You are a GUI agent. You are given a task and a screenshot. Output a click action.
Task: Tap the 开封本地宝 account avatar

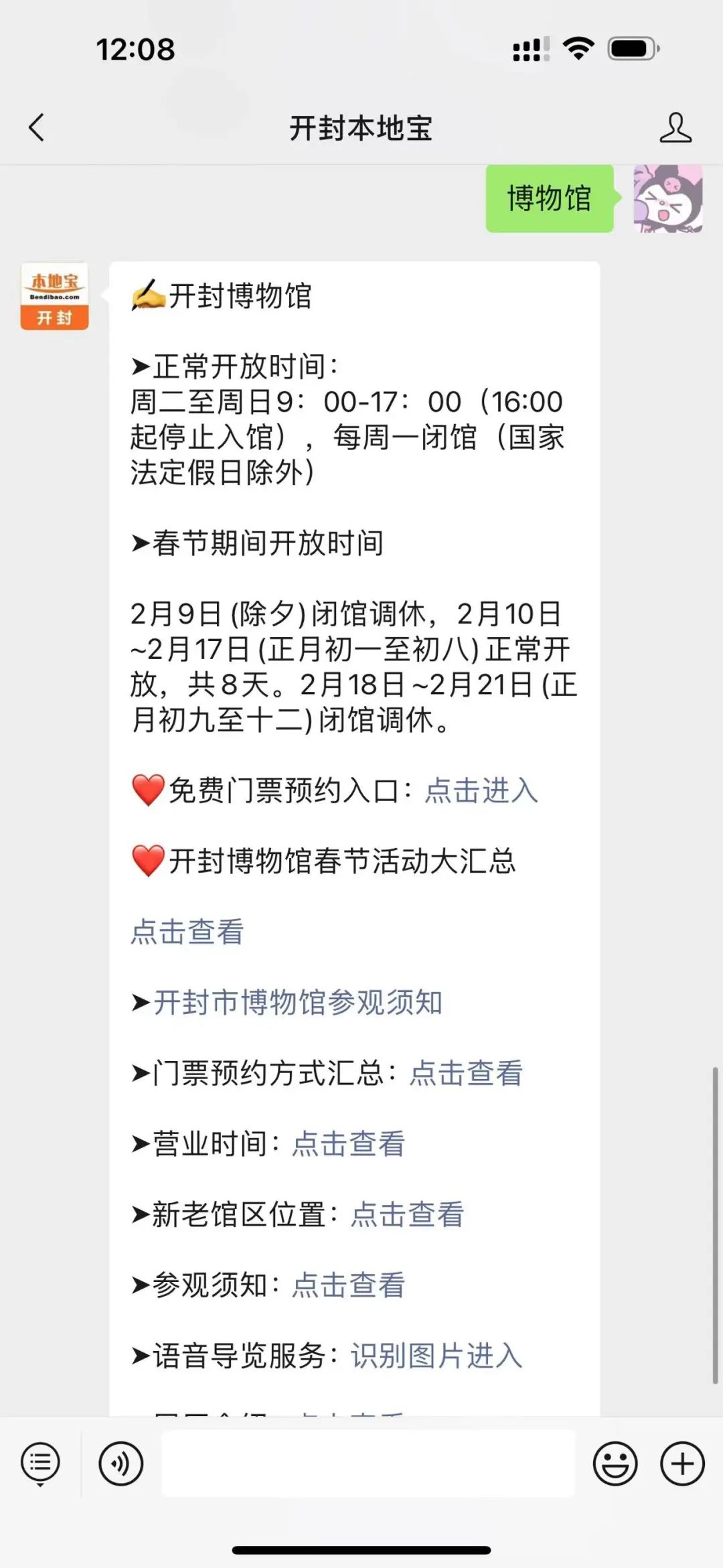click(55, 296)
